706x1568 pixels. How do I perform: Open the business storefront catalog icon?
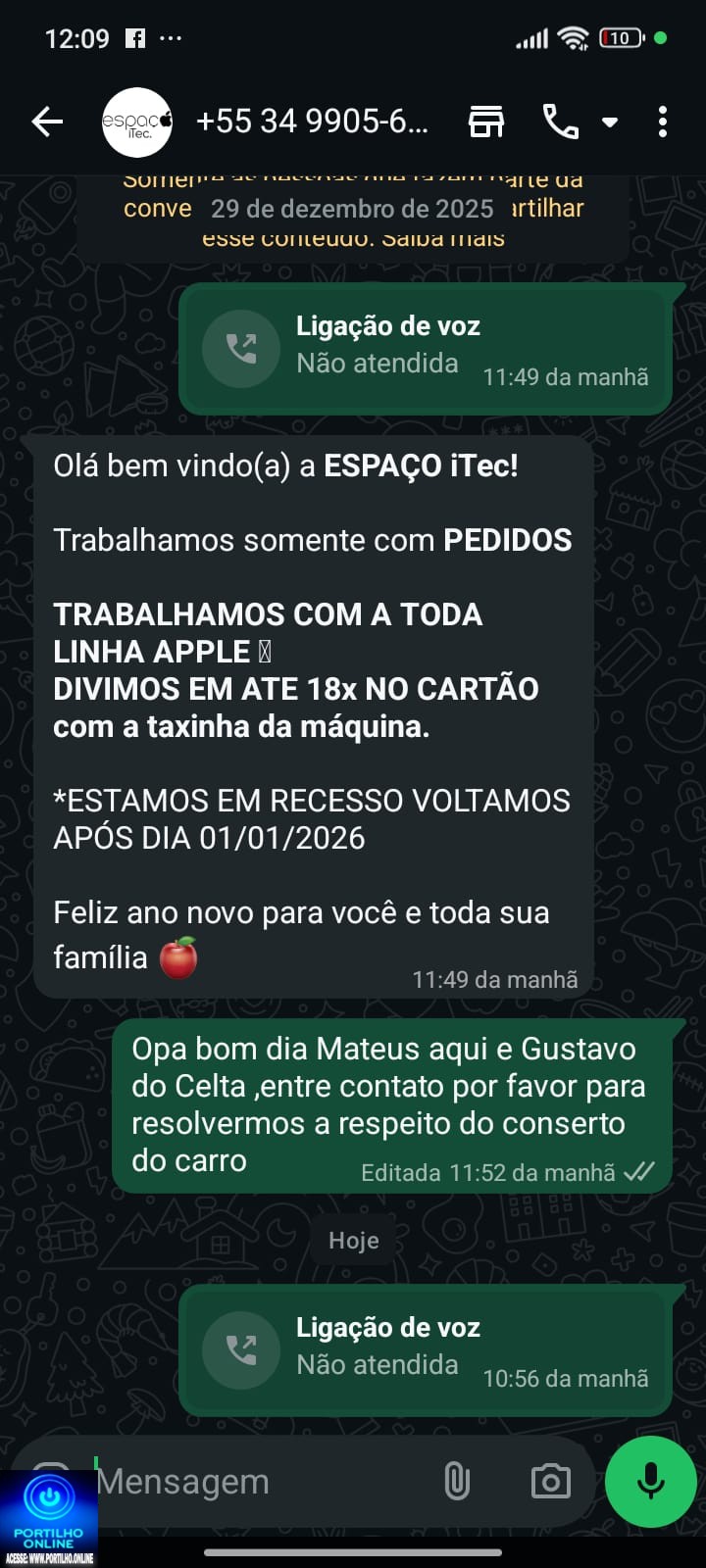(485, 122)
